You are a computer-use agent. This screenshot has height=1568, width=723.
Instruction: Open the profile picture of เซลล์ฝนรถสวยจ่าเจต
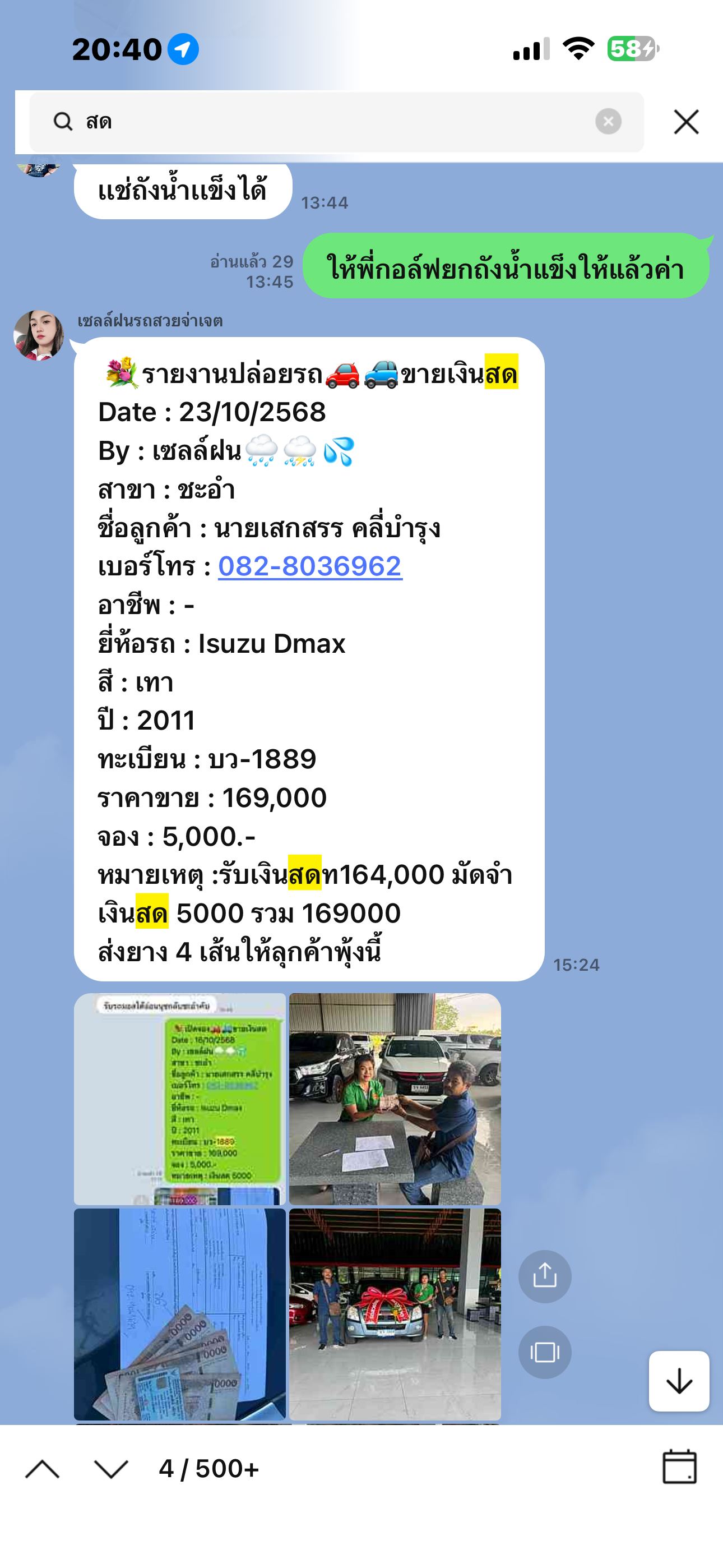point(38,335)
